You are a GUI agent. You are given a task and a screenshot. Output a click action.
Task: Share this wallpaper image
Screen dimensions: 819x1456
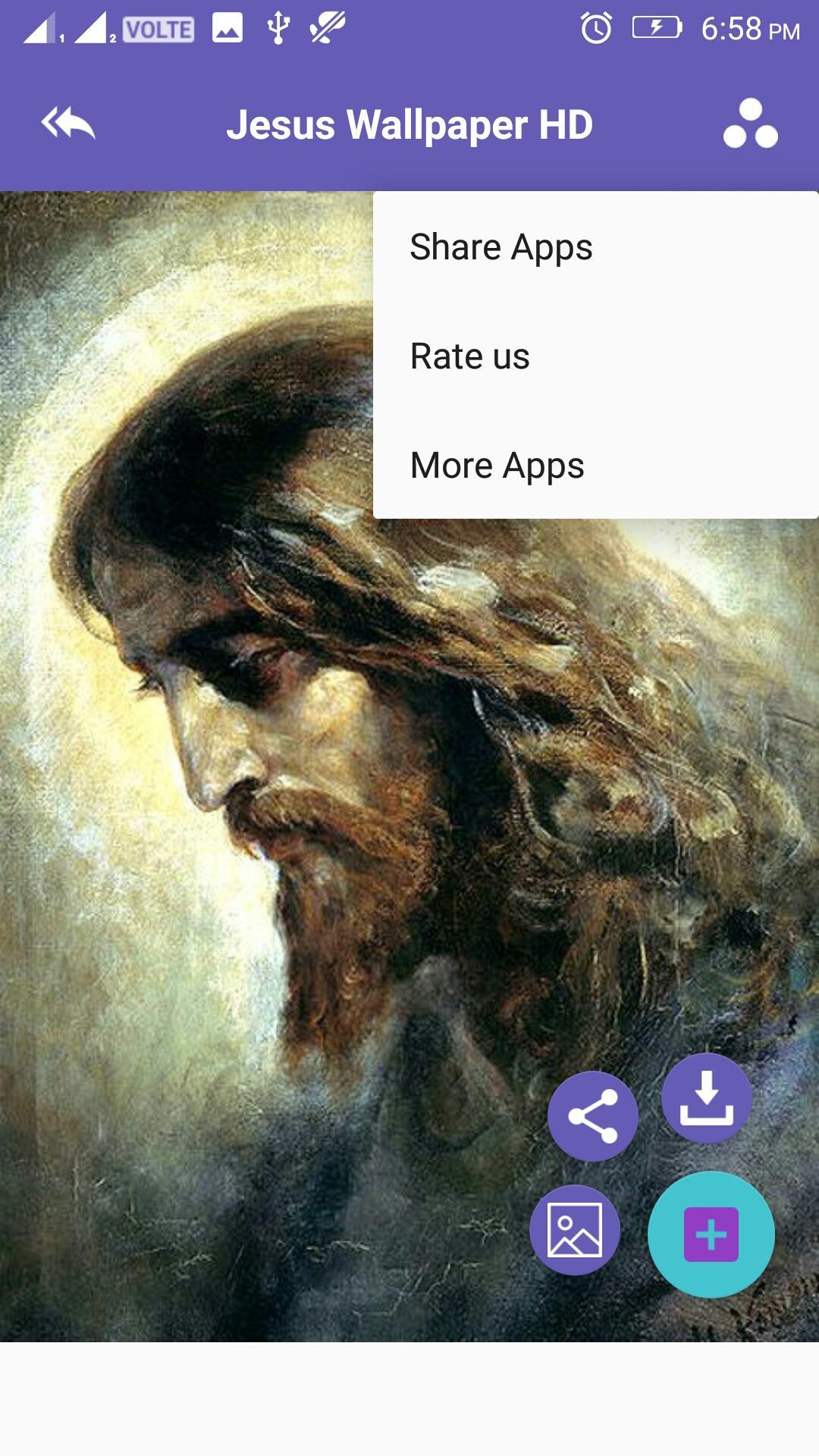coord(593,1116)
